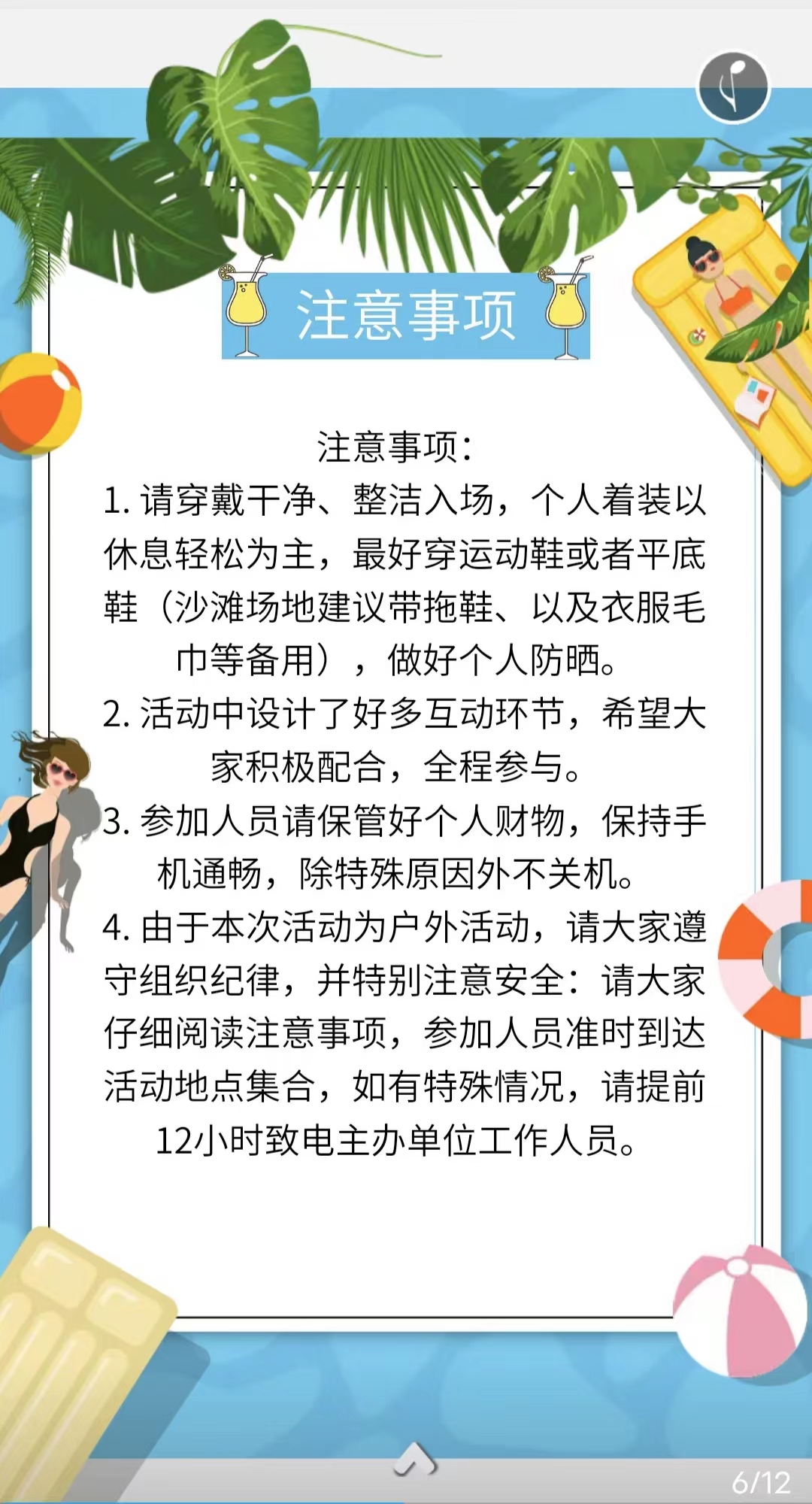Screen dimensions: 812x1504
Task: Toggle the background music icon
Action: [x=733, y=87]
